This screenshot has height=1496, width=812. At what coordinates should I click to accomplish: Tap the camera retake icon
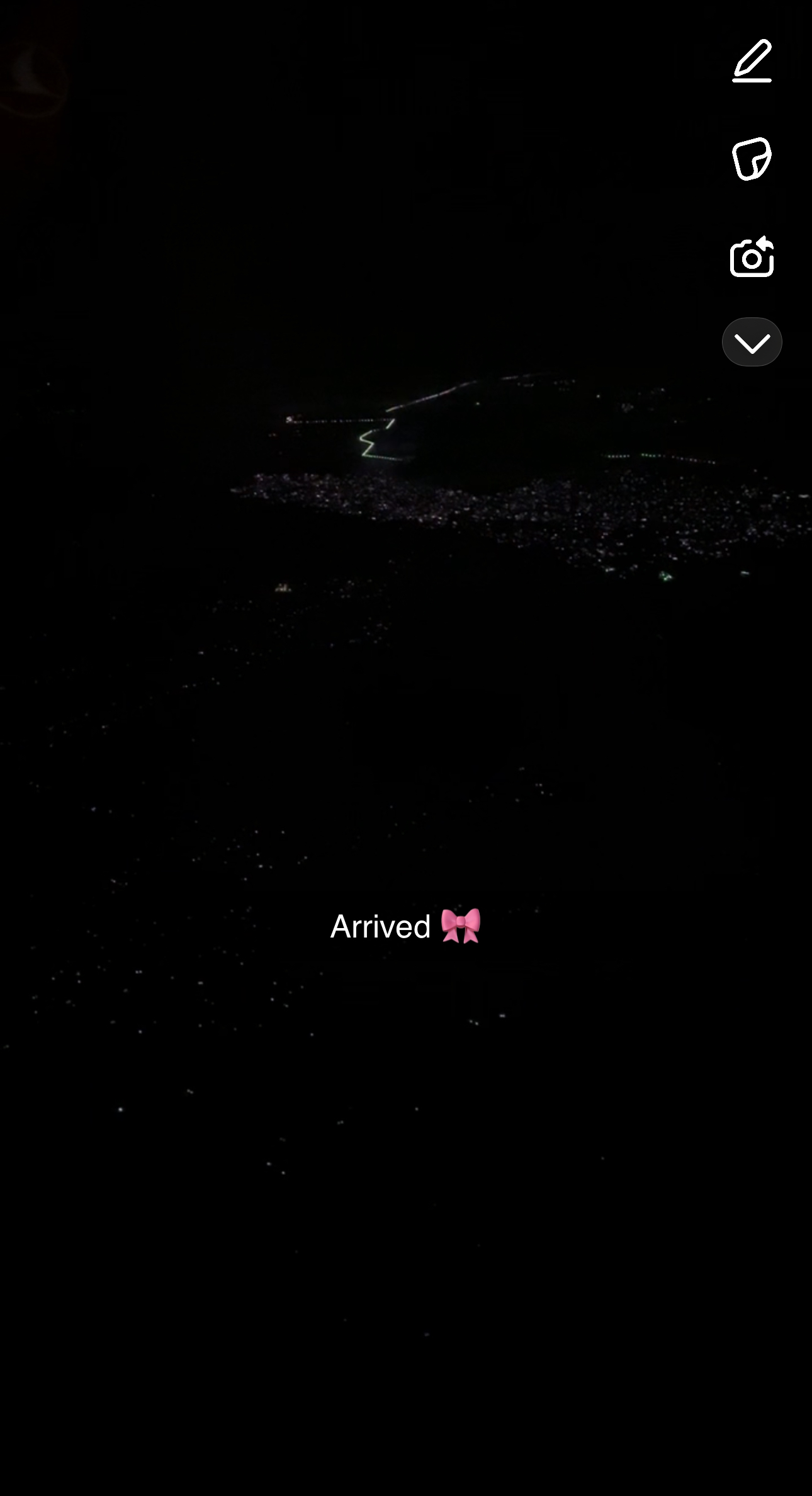click(x=752, y=256)
